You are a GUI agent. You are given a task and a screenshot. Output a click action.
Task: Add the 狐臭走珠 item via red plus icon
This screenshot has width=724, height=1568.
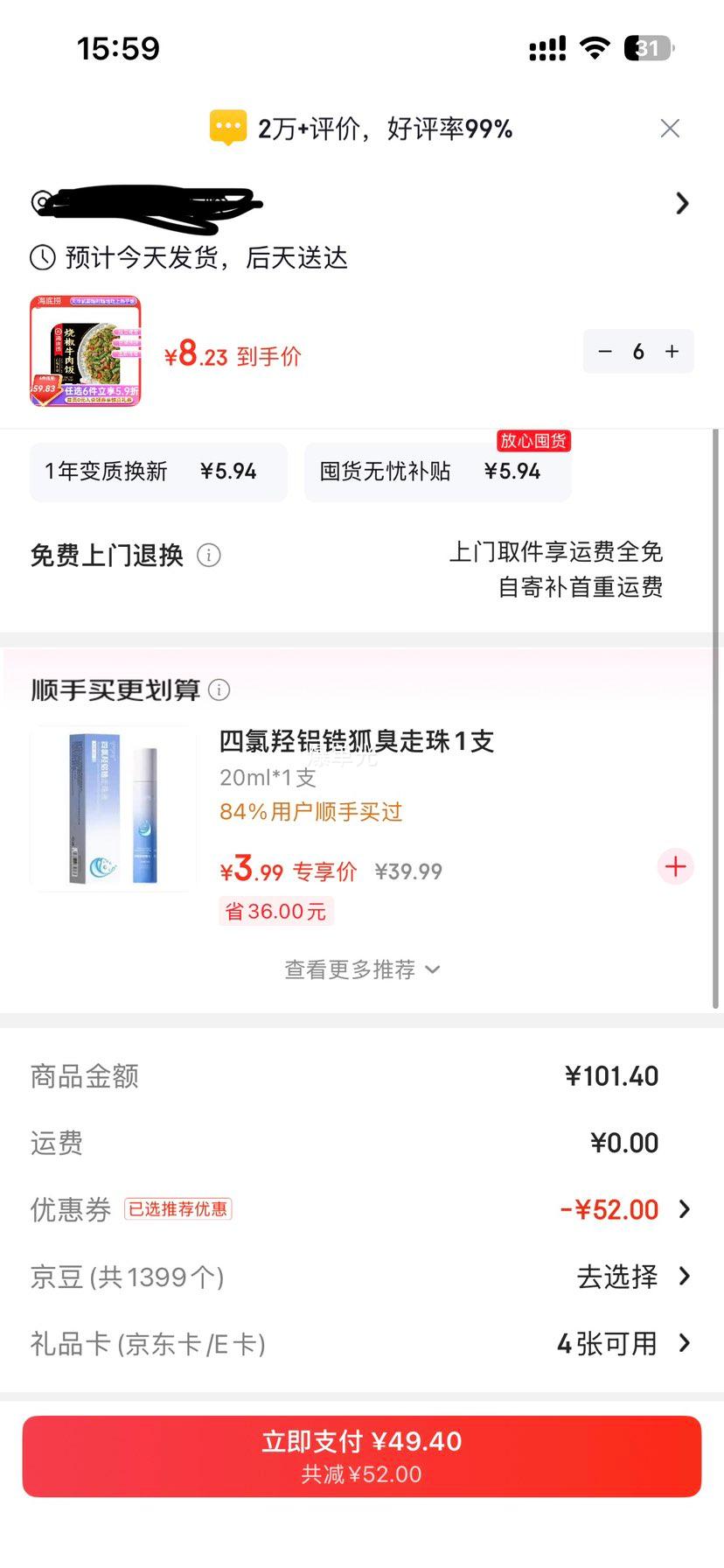pyautogui.click(x=675, y=867)
